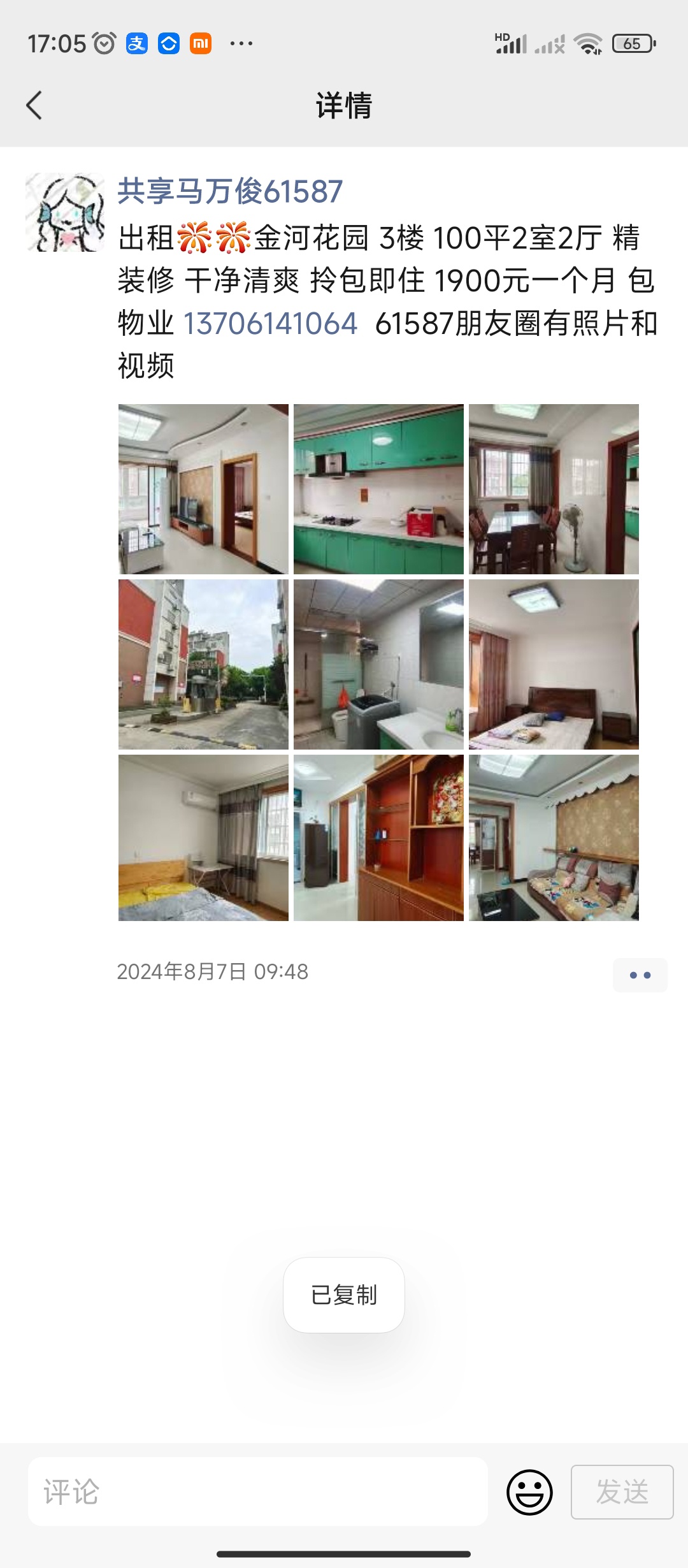View the red wooden cabinet photo

378,838
